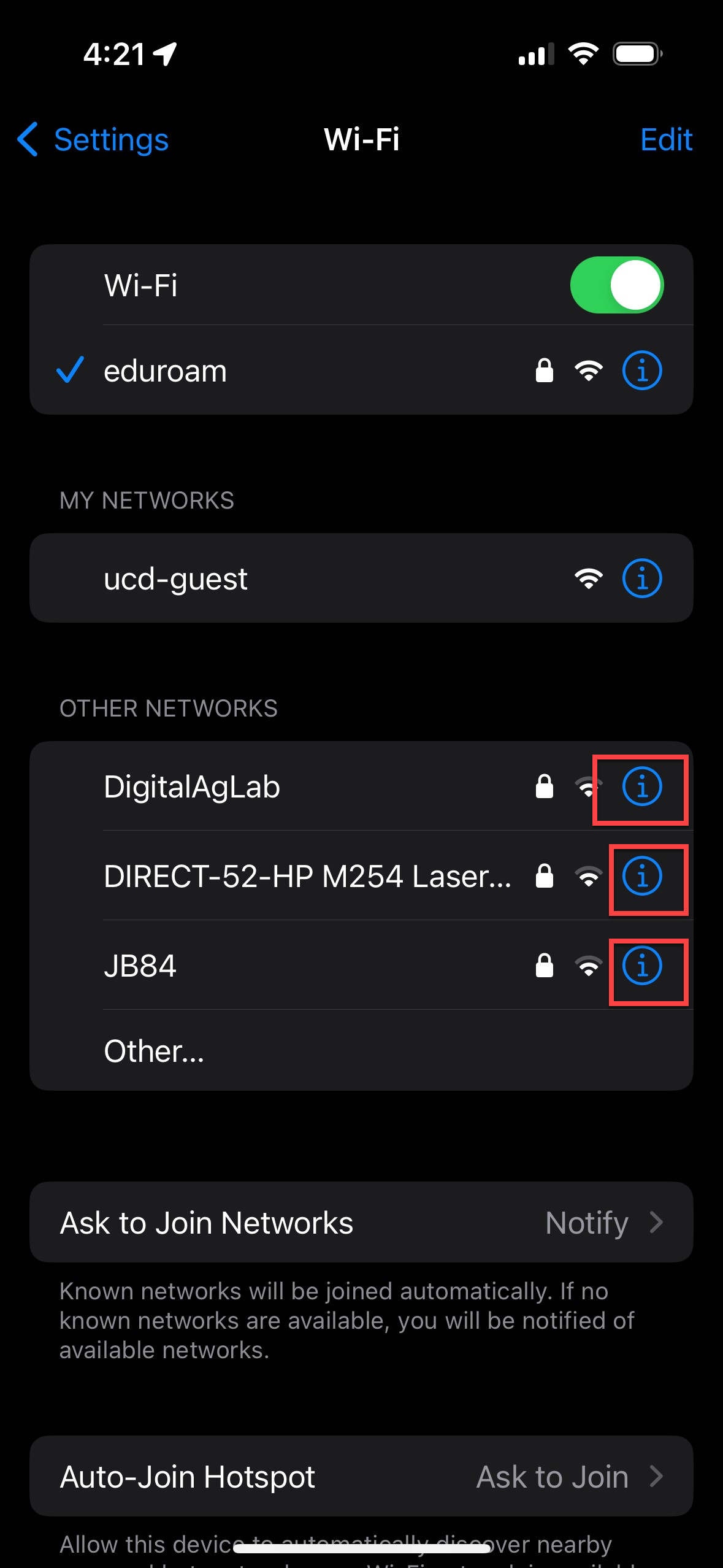This screenshot has height=1568, width=723.
Task: Open info for DIRECT-52-HP M254 network
Action: tap(642, 876)
